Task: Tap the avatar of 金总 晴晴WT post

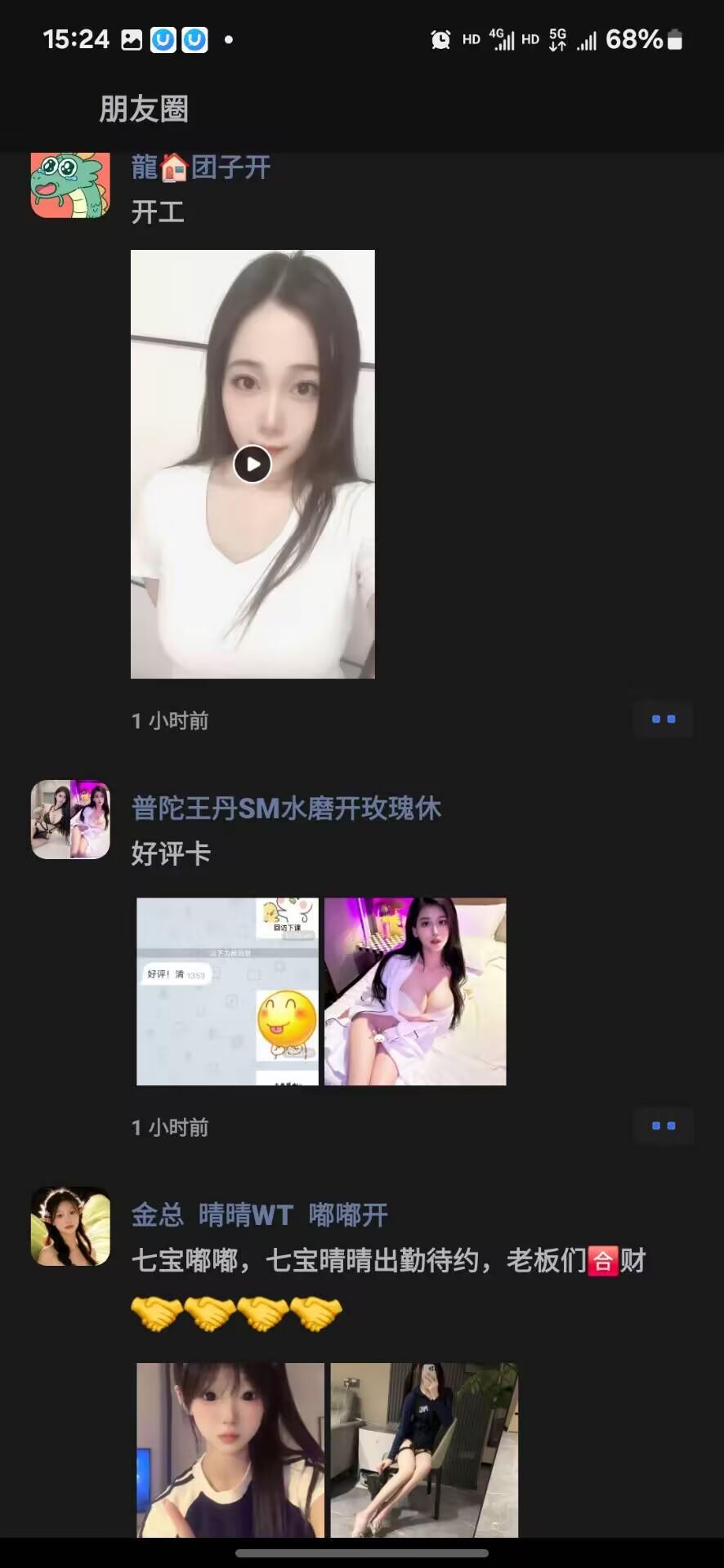Action: pyautogui.click(x=70, y=1226)
